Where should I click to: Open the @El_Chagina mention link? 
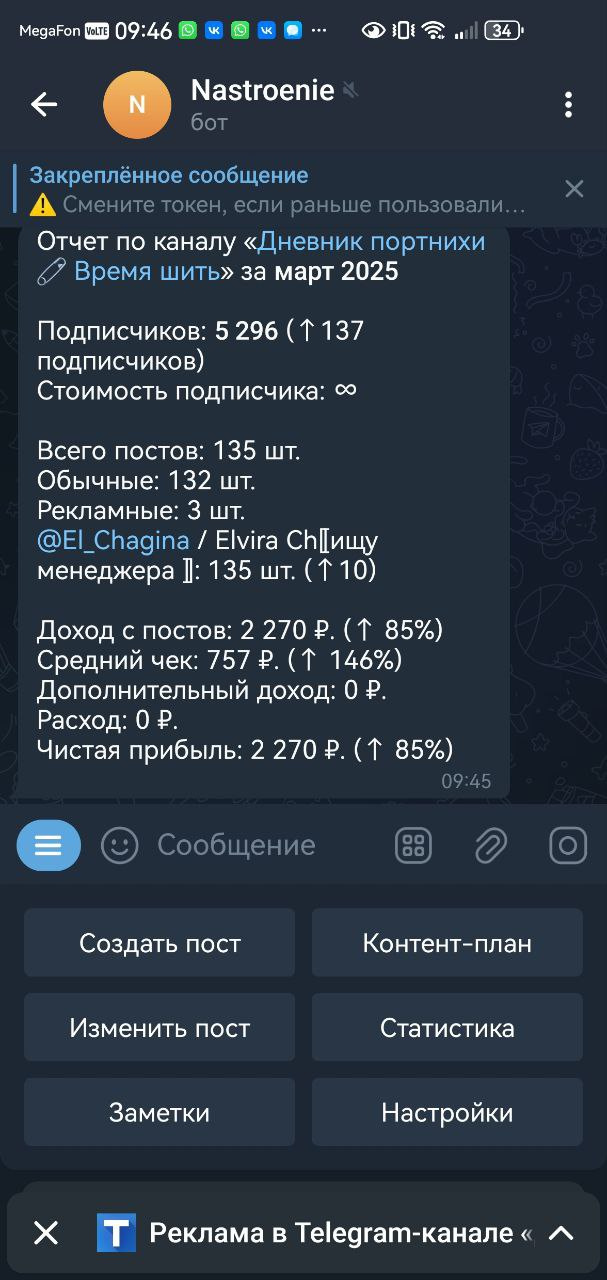coord(113,541)
